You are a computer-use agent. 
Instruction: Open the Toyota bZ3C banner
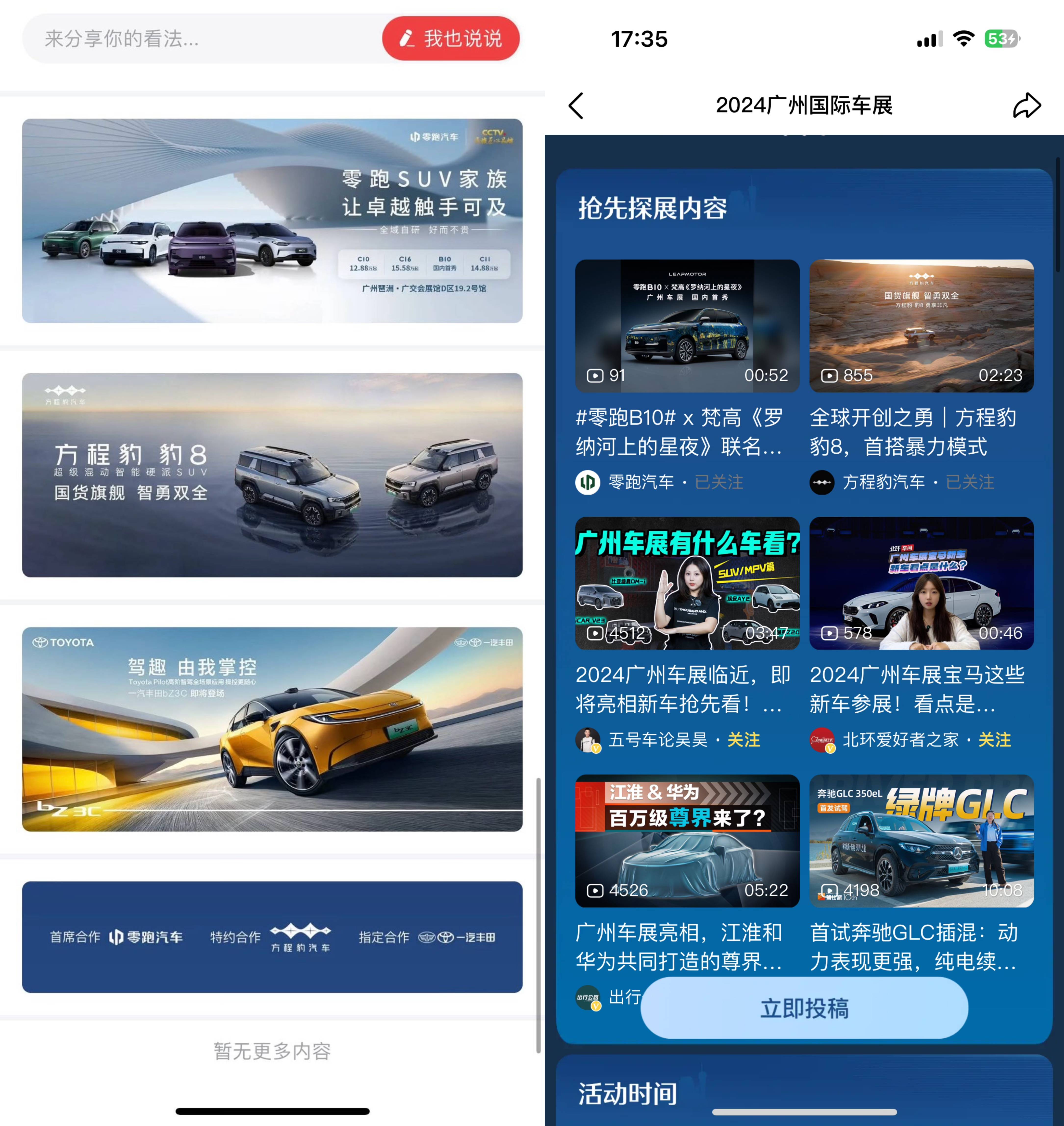[272, 729]
